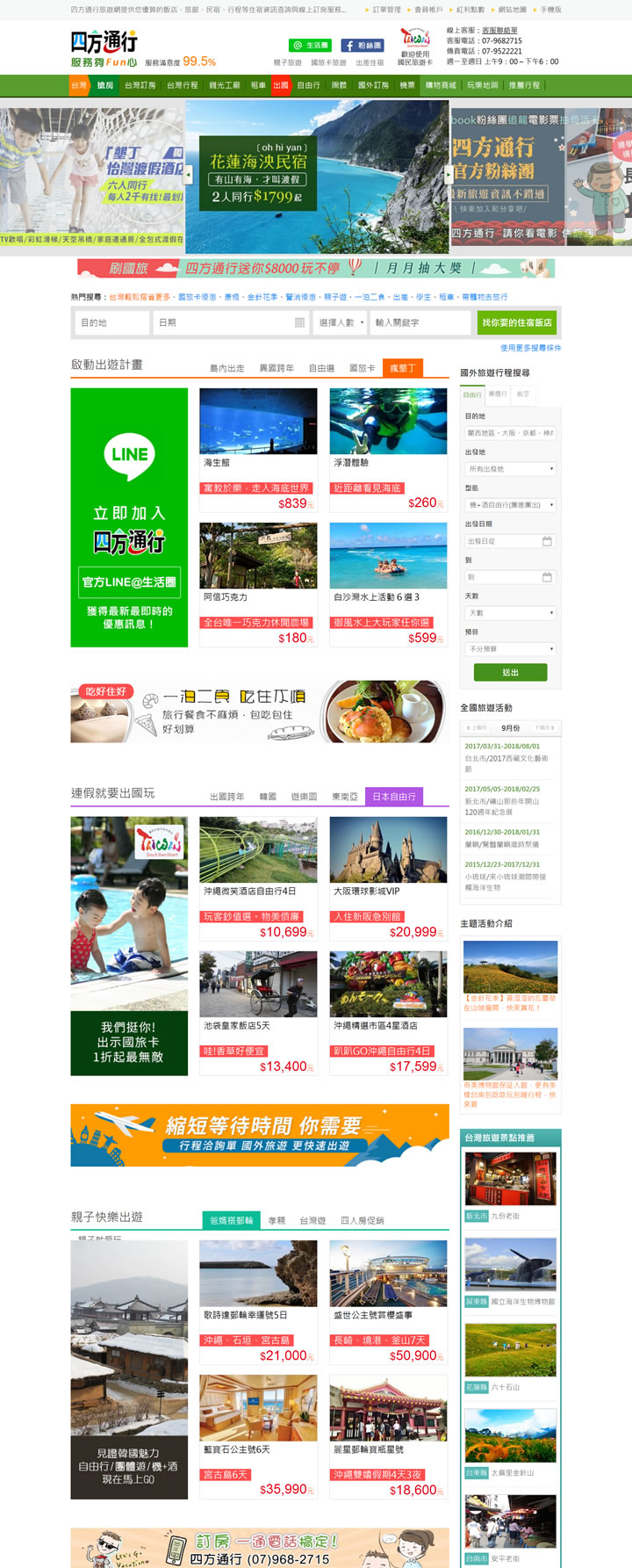Select the 國旅卡 tab
Viewport: 632px width, 1568px height.
pyautogui.click(x=362, y=368)
